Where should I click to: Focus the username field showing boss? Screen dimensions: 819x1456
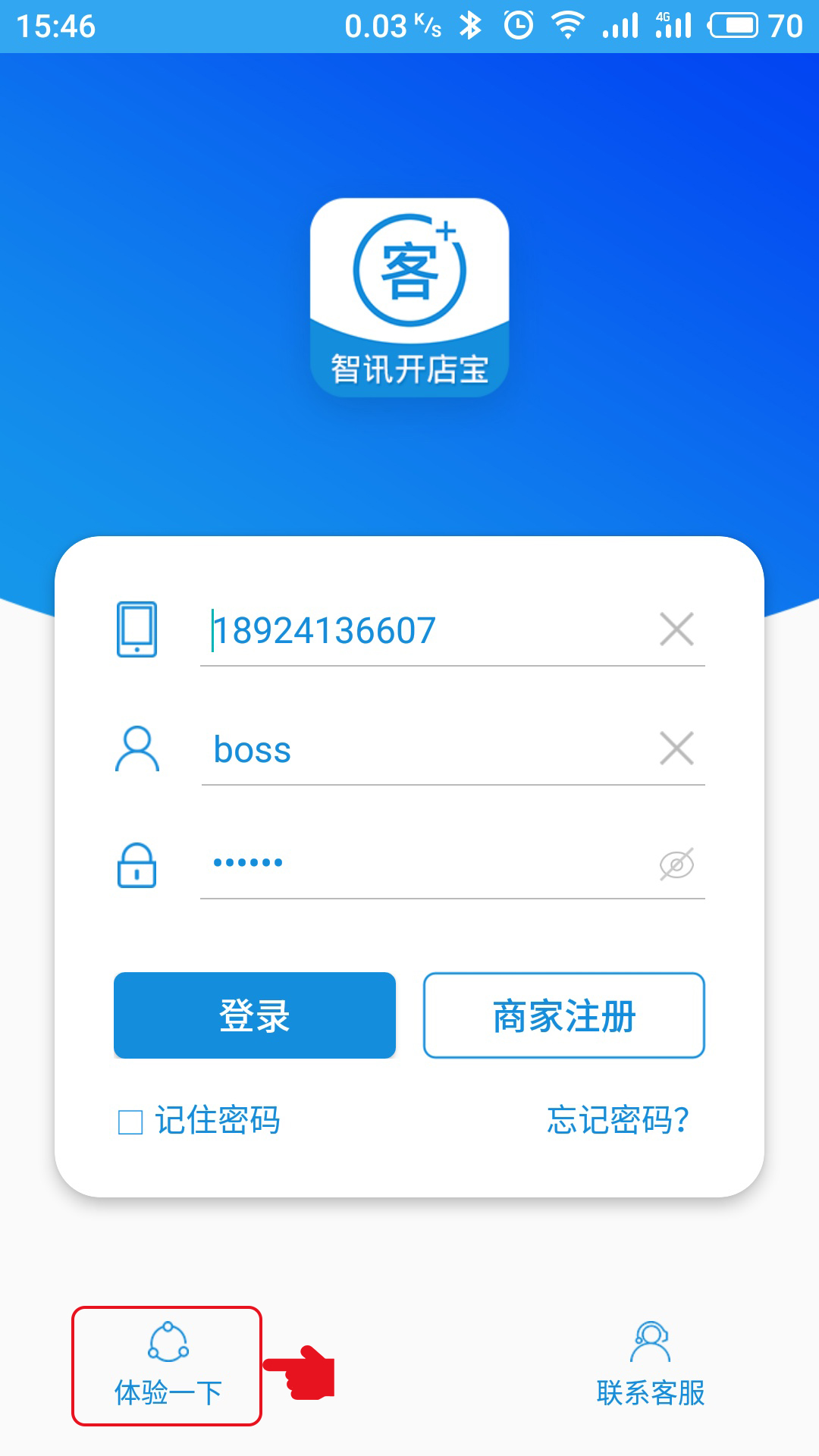tap(425, 749)
